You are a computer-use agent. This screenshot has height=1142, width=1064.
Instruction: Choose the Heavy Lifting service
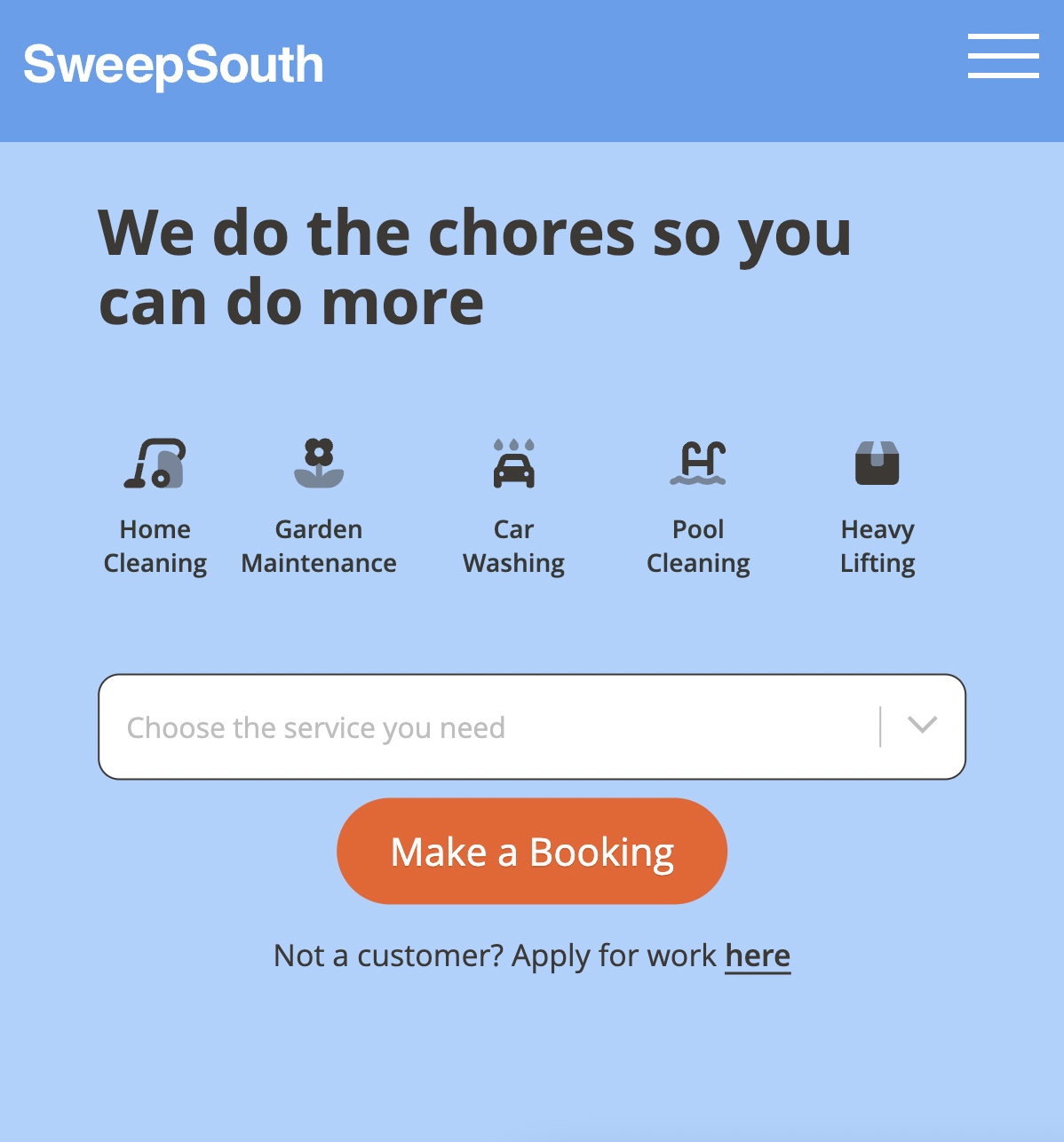pyautogui.click(x=877, y=507)
